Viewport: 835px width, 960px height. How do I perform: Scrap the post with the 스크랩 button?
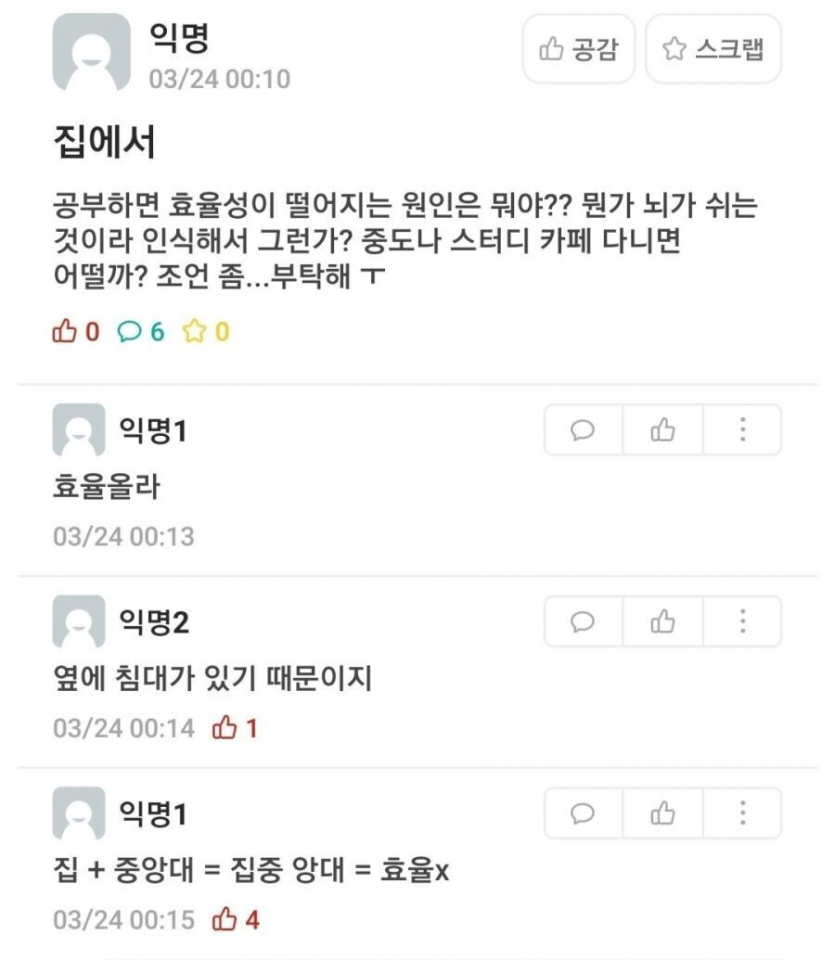click(713, 49)
